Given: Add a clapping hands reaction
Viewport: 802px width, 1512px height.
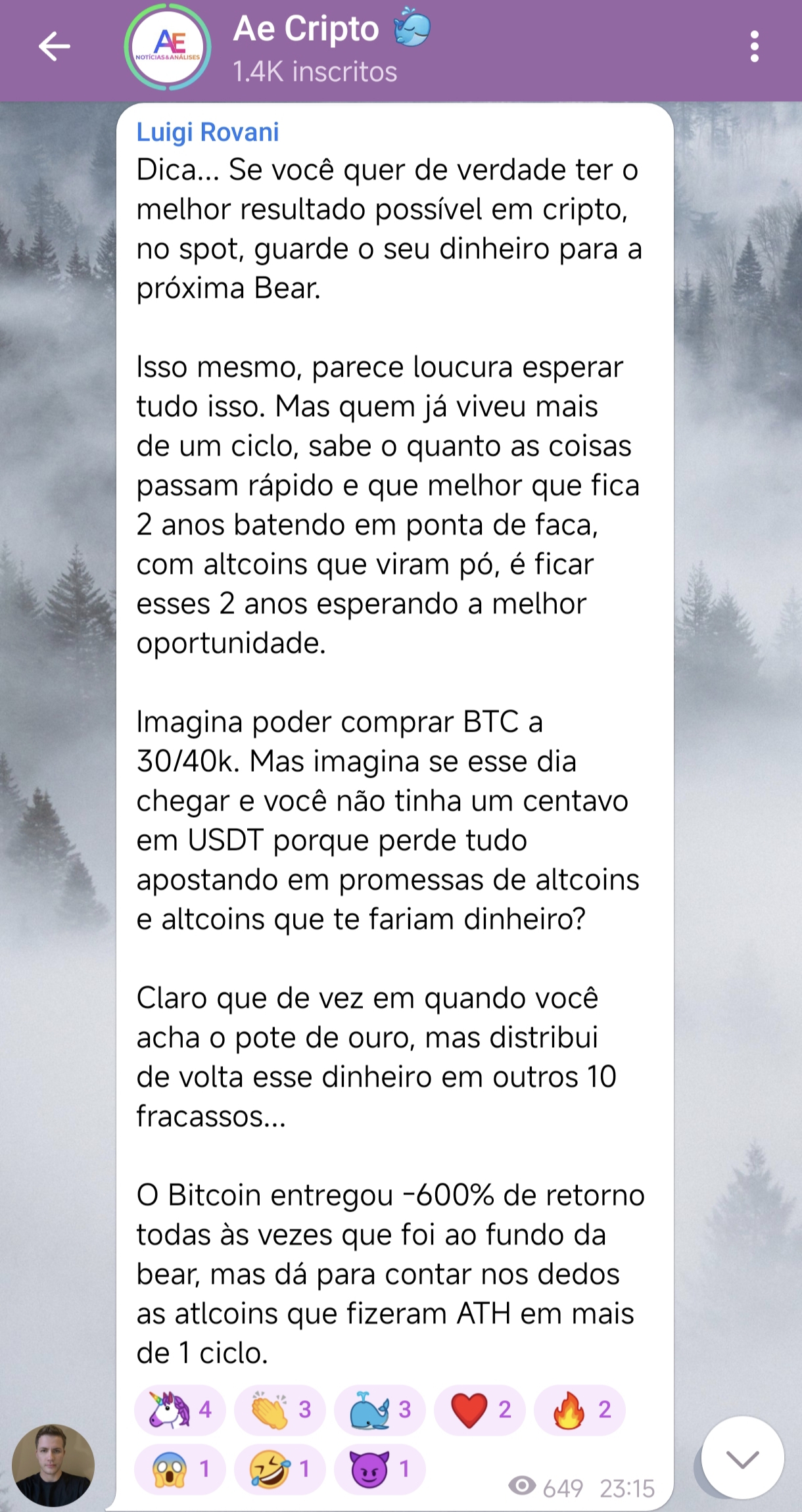Looking at the screenshot, I should (280, 1410).
